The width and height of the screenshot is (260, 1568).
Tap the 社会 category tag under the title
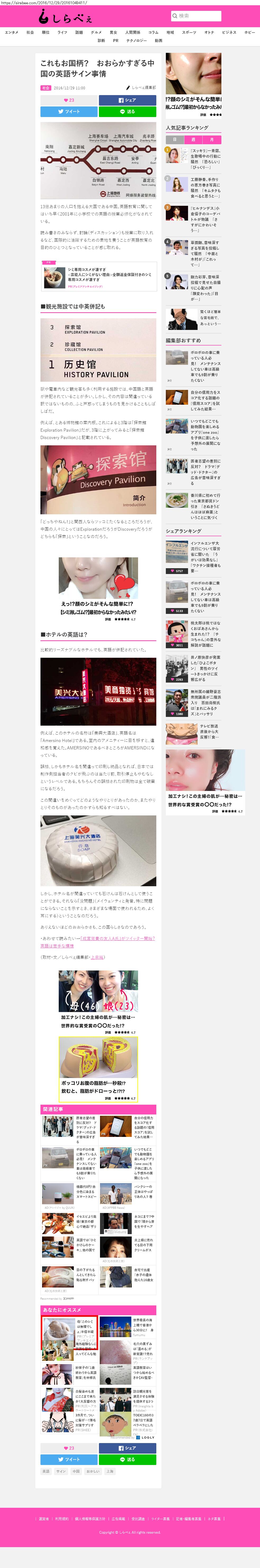click(46, 88)
